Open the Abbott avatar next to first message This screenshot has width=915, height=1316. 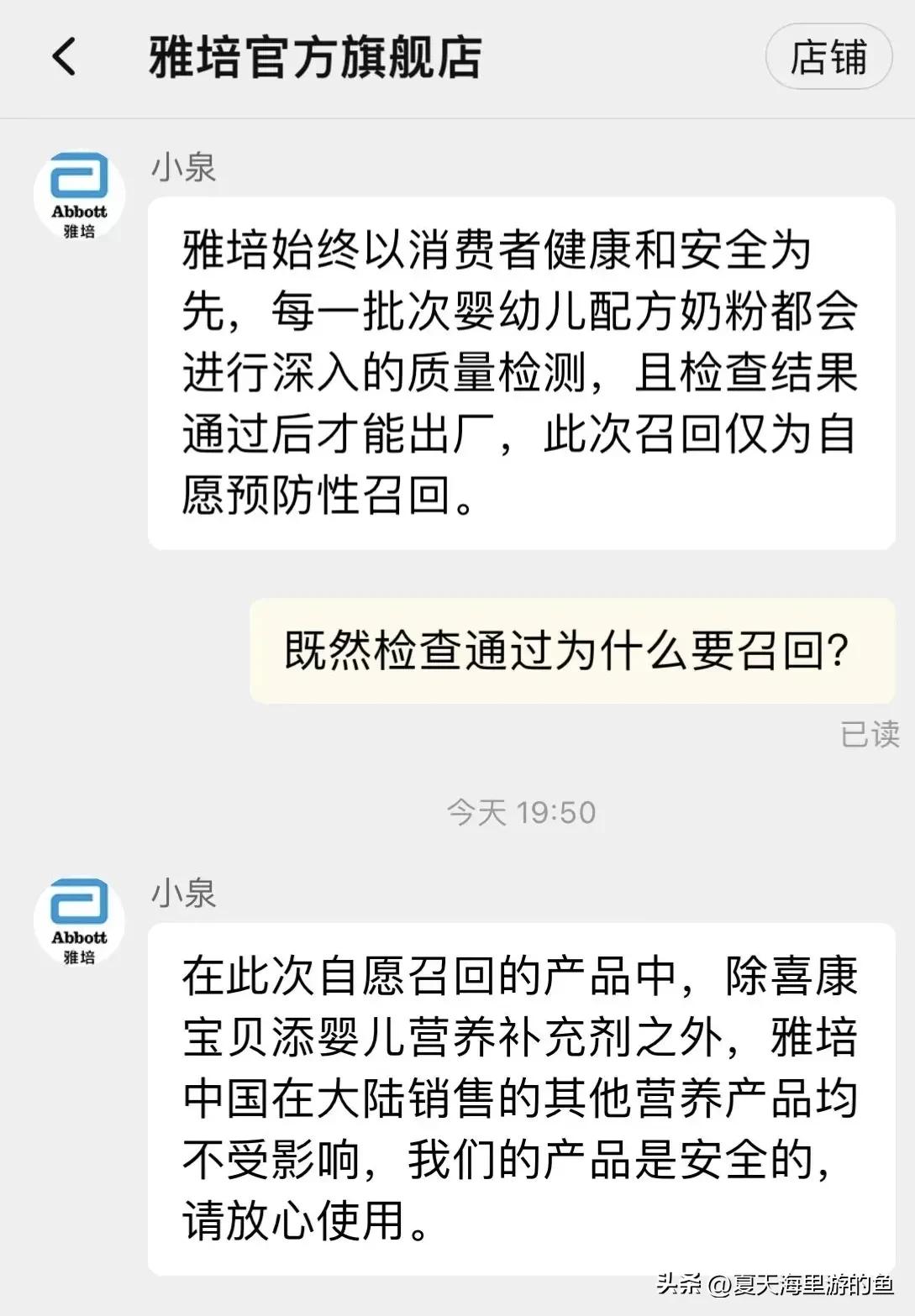(78, 193)
